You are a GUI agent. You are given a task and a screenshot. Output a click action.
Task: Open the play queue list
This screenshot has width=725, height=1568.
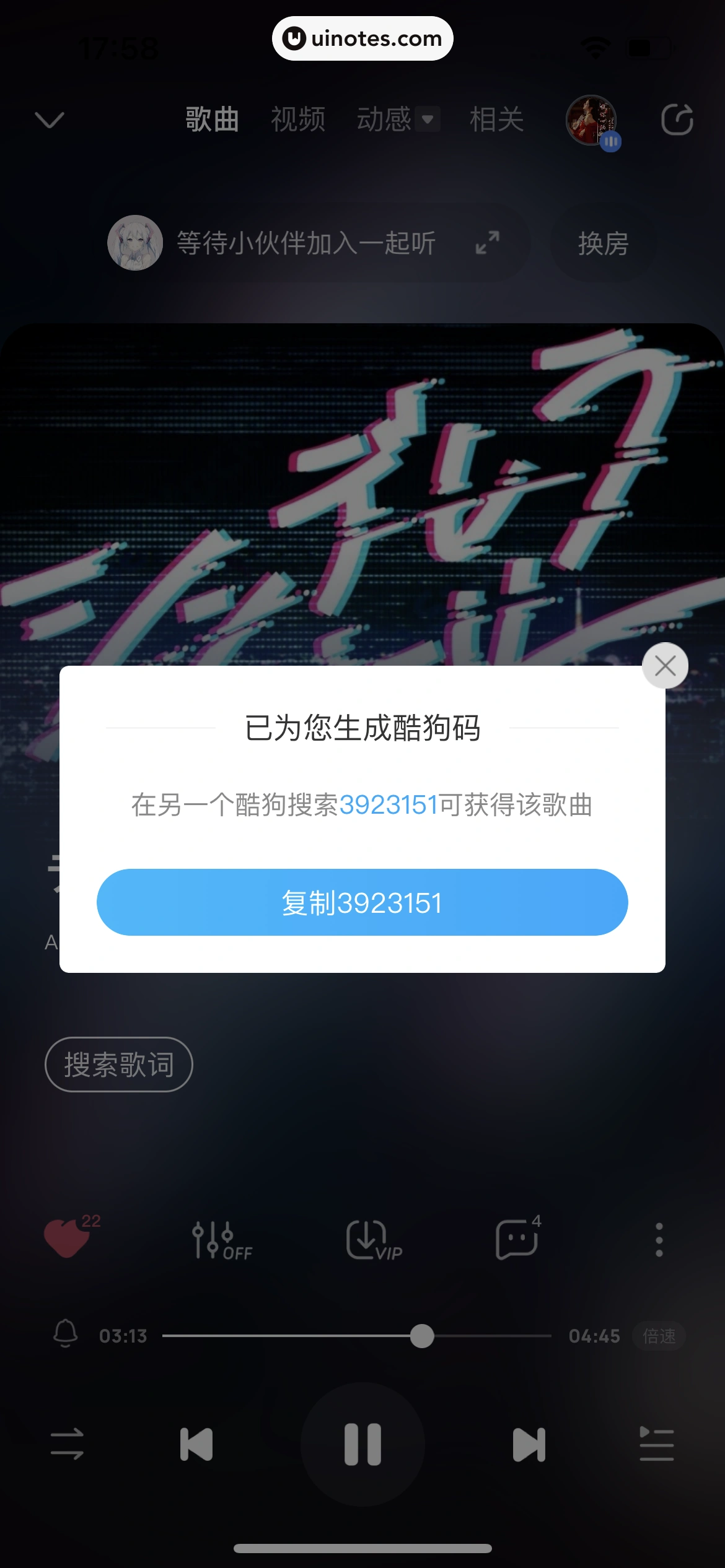pos(656,1444)
